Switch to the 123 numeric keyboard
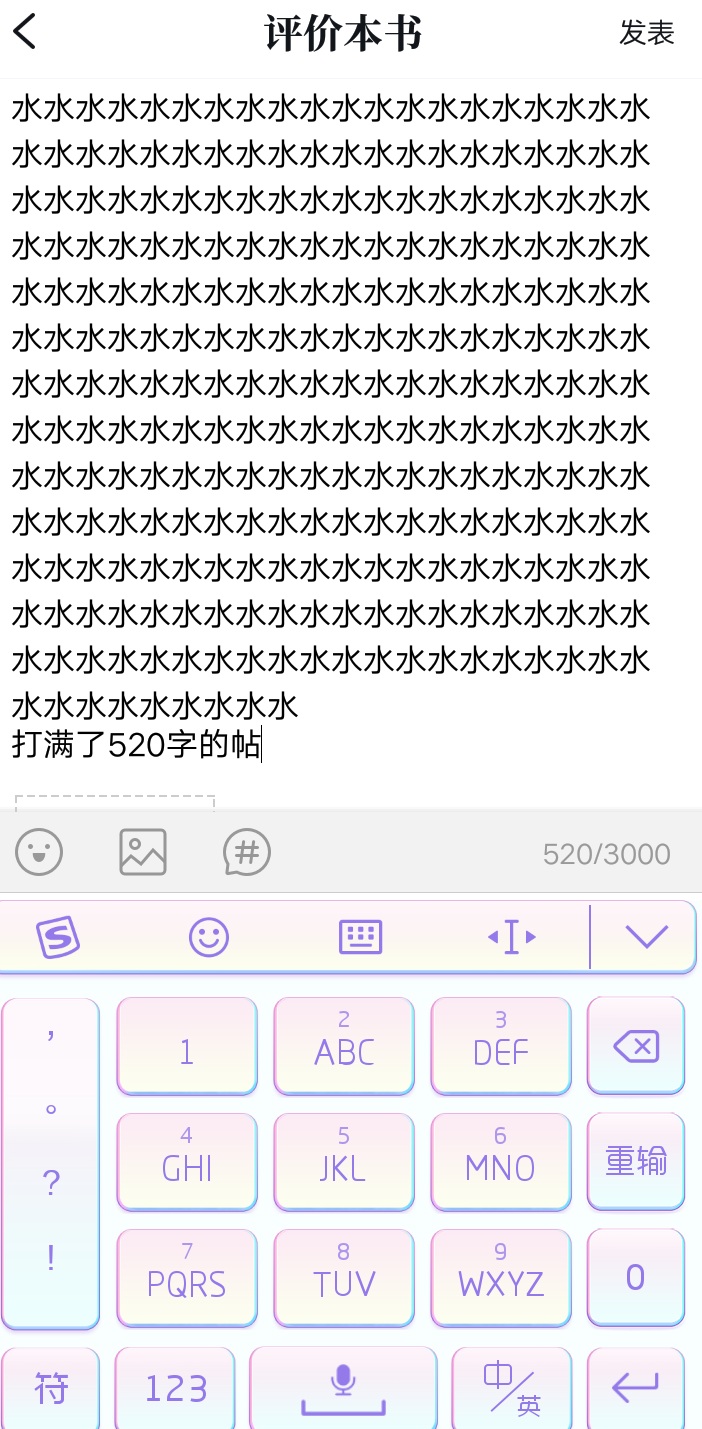This screenshot has width=702, height=1429. coord(175,1388)
